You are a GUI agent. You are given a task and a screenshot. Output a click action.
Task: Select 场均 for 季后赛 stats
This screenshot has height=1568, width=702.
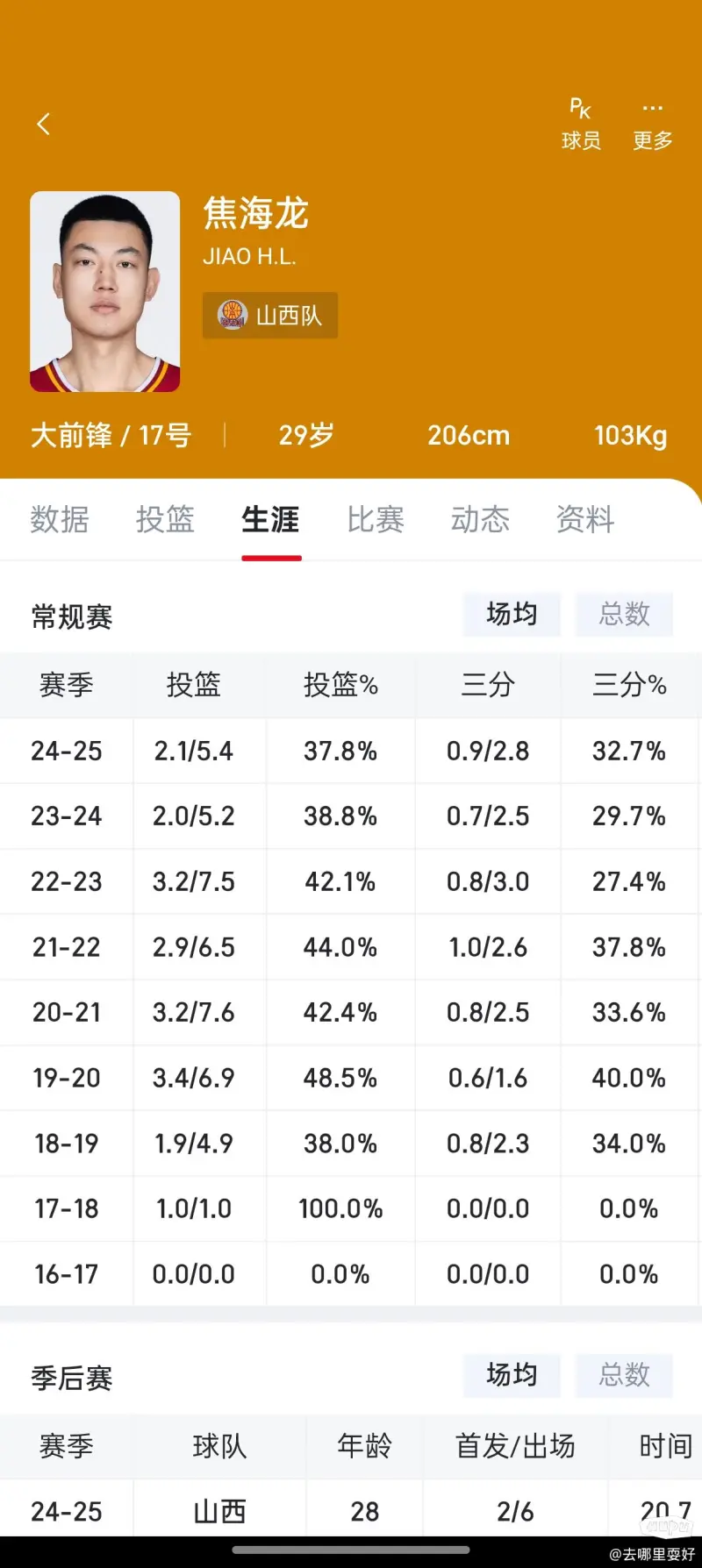[512, 1374]
